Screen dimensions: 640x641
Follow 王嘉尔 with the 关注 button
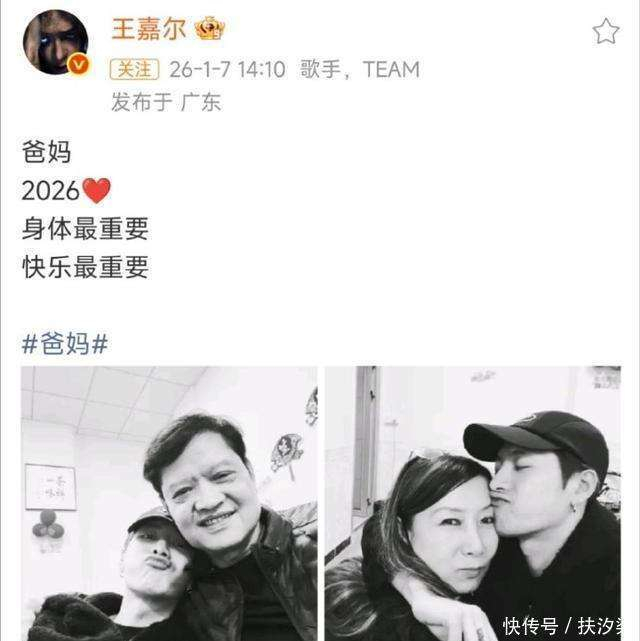[134, 69]
